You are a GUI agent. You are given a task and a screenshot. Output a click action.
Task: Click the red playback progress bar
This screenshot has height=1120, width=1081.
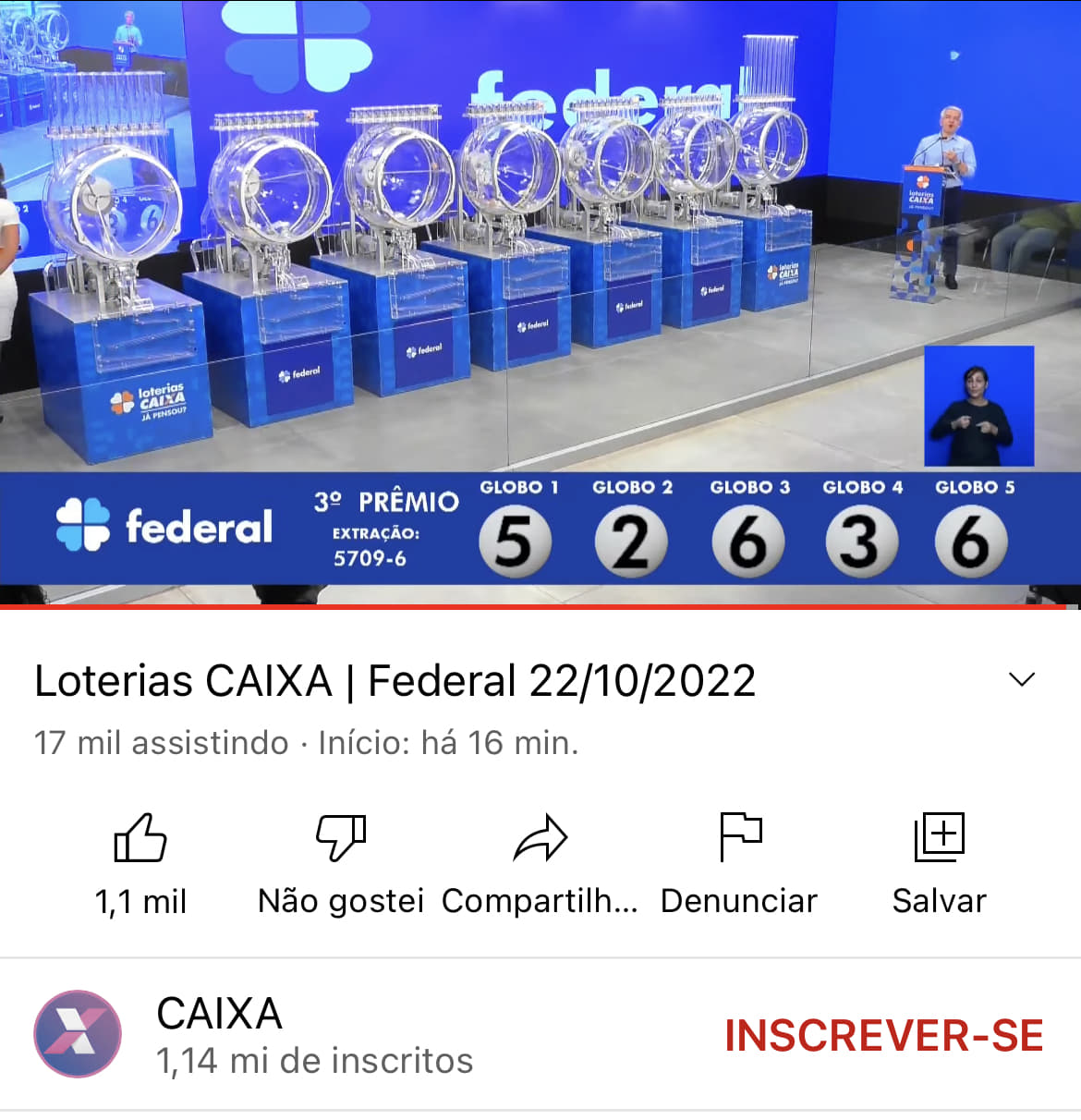pyautogui.click(x=540, y=610)
